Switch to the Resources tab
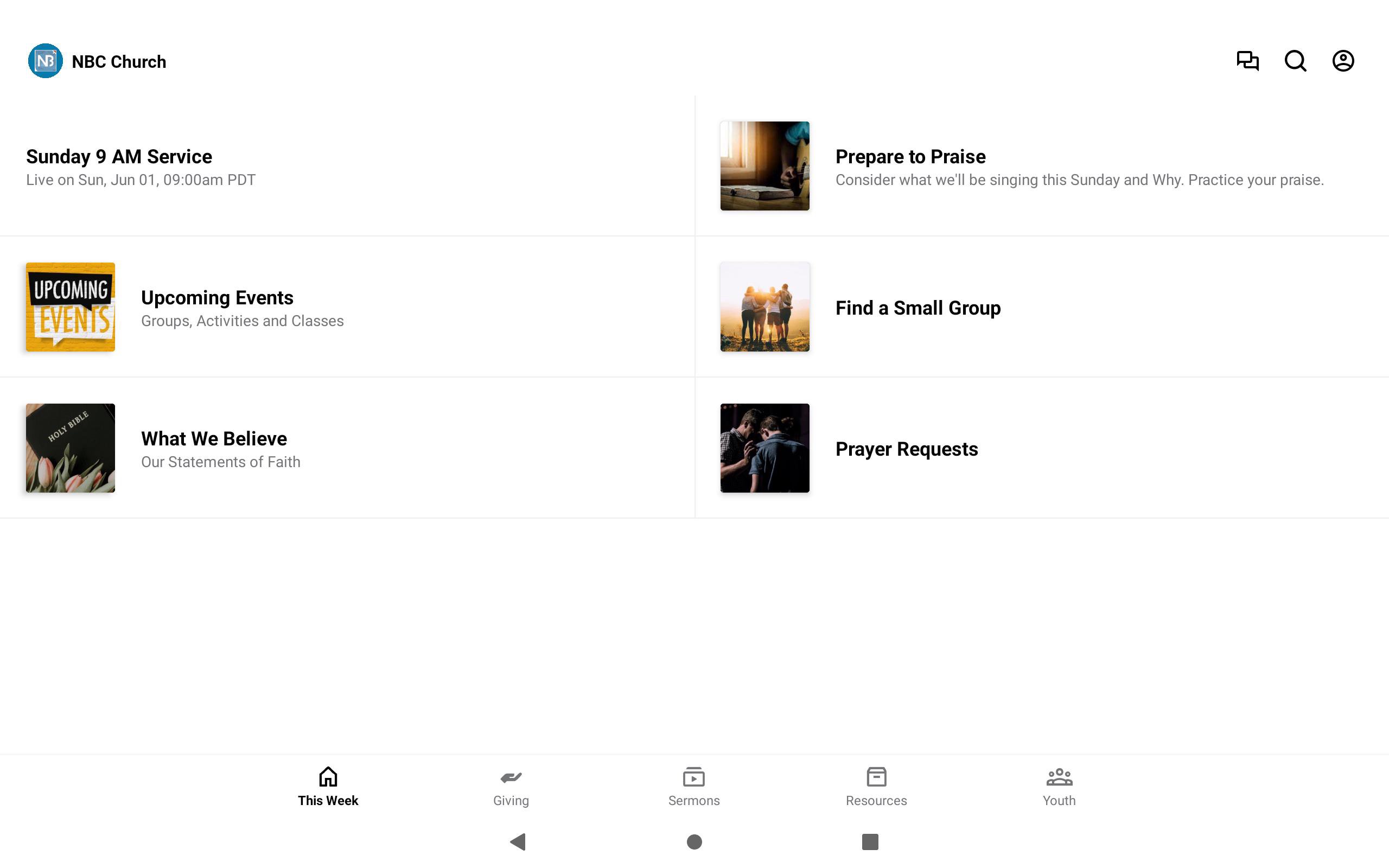1389x868 pixels. 876,787
